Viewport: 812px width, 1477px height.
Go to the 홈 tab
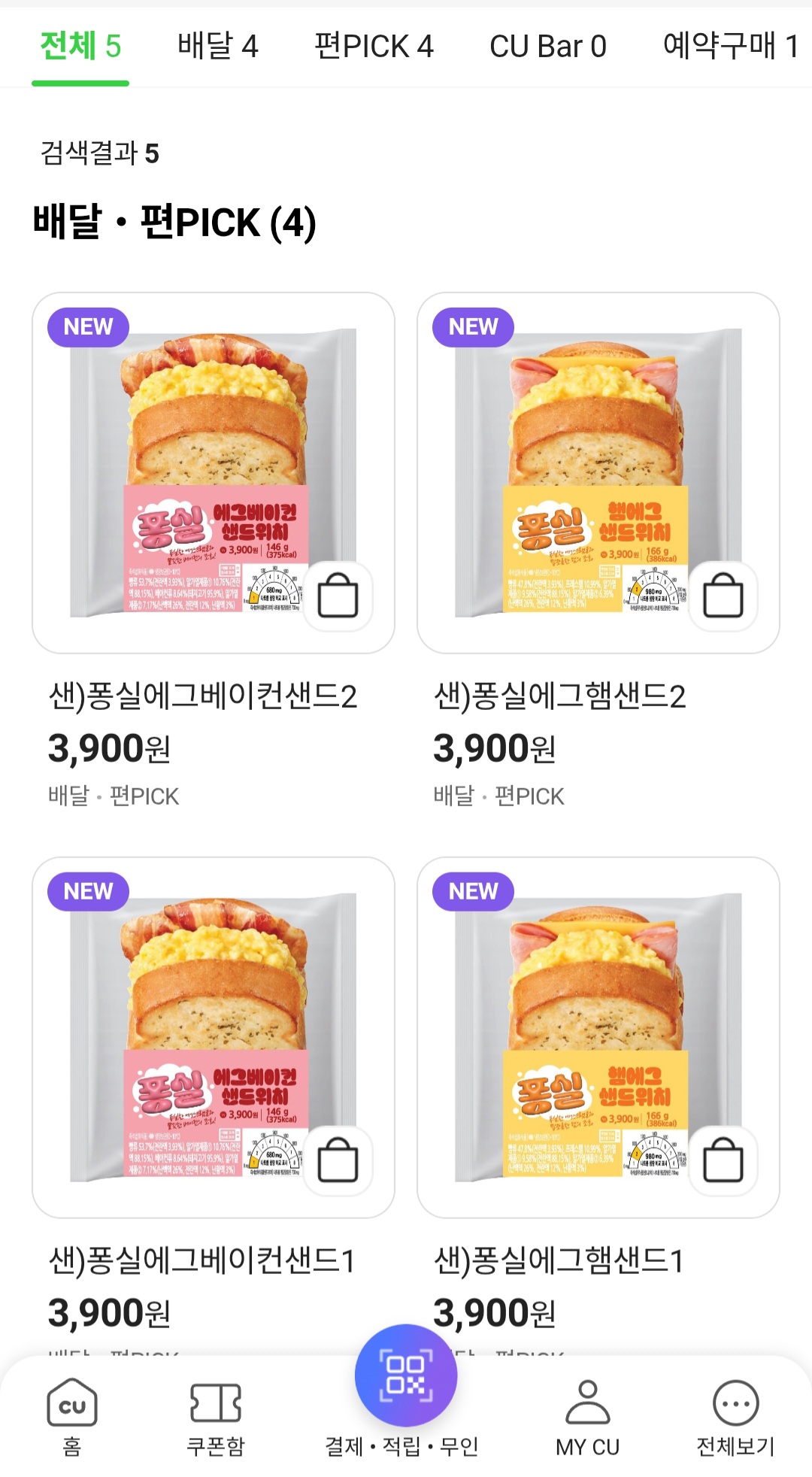72,1417
